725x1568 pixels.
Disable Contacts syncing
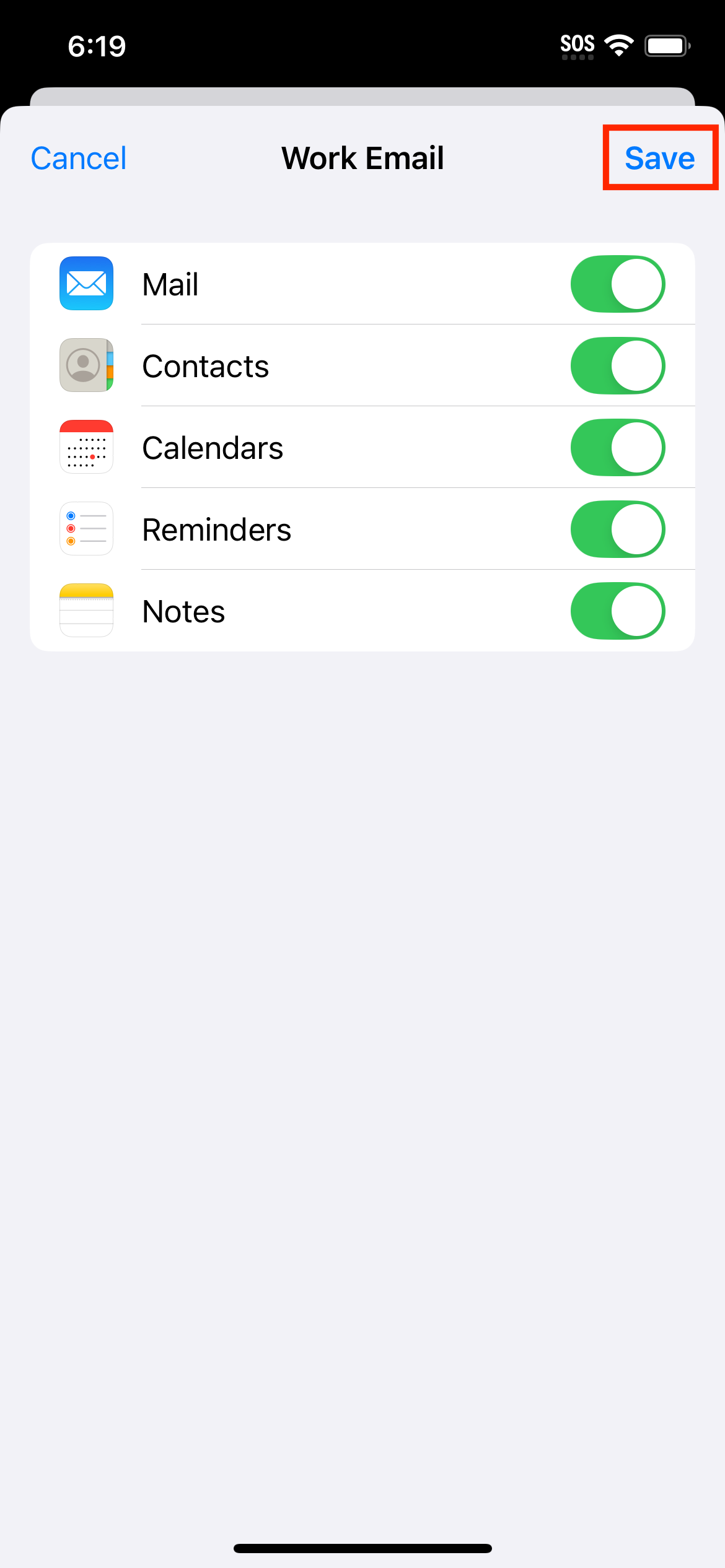coord(618,366)
